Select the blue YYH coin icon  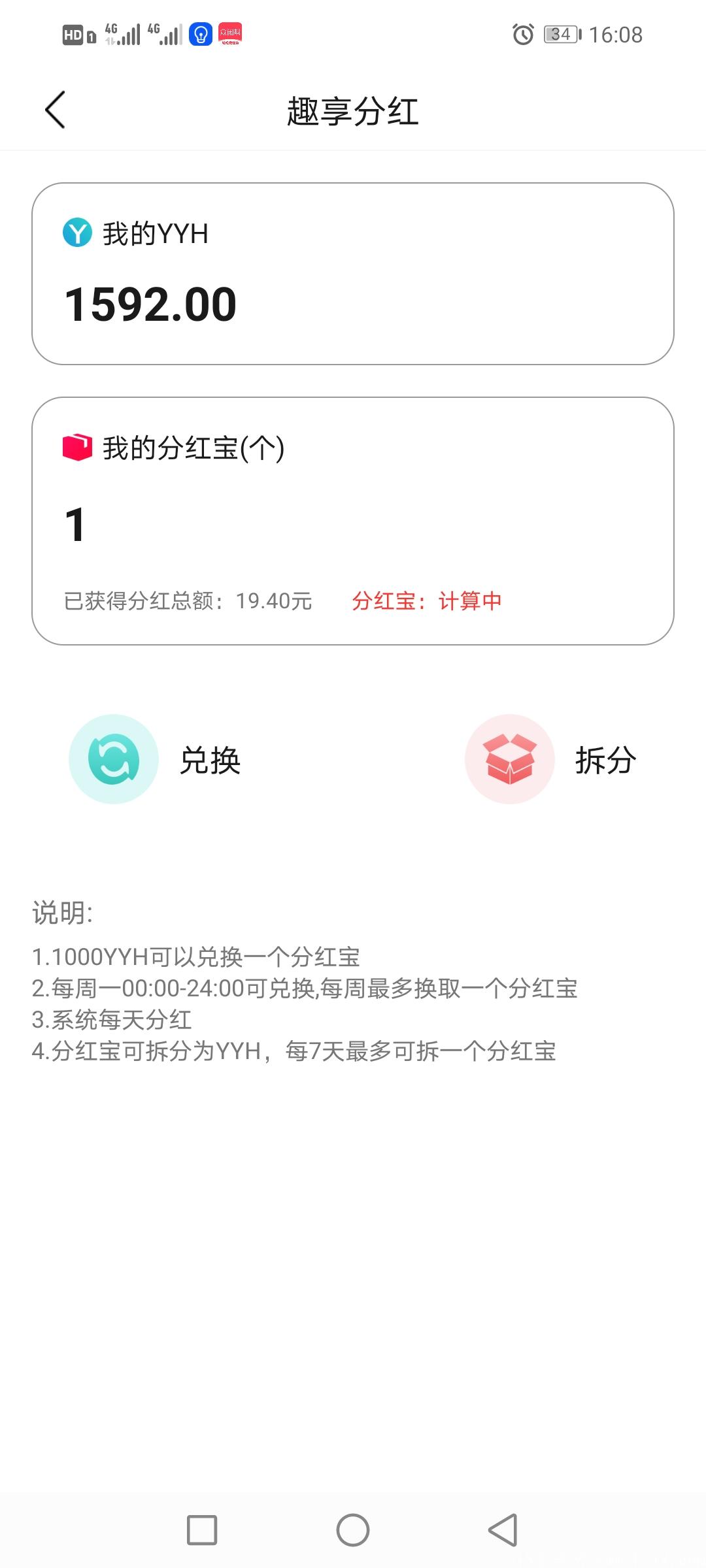click(77, 232)
